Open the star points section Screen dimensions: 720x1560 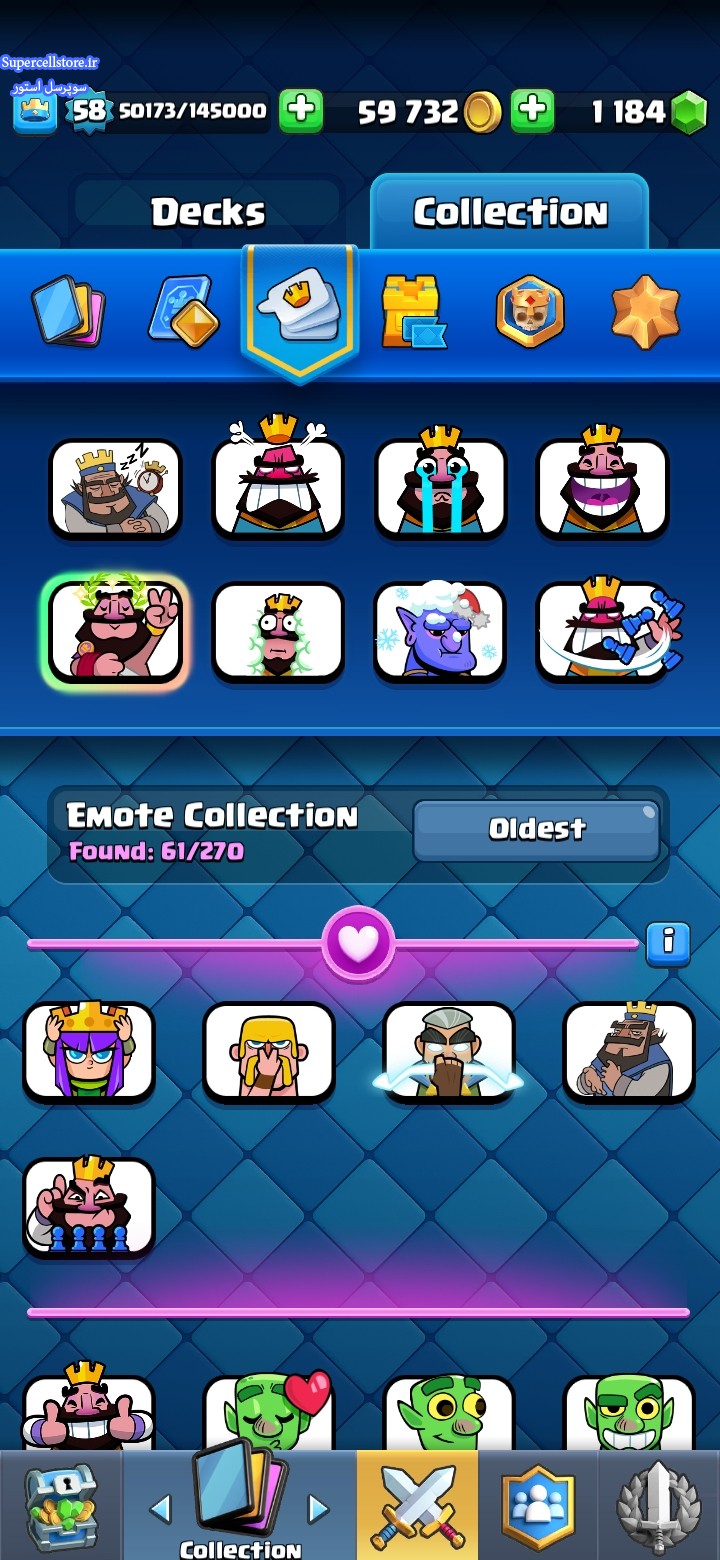pyautogui.click(x=645, y=312)
